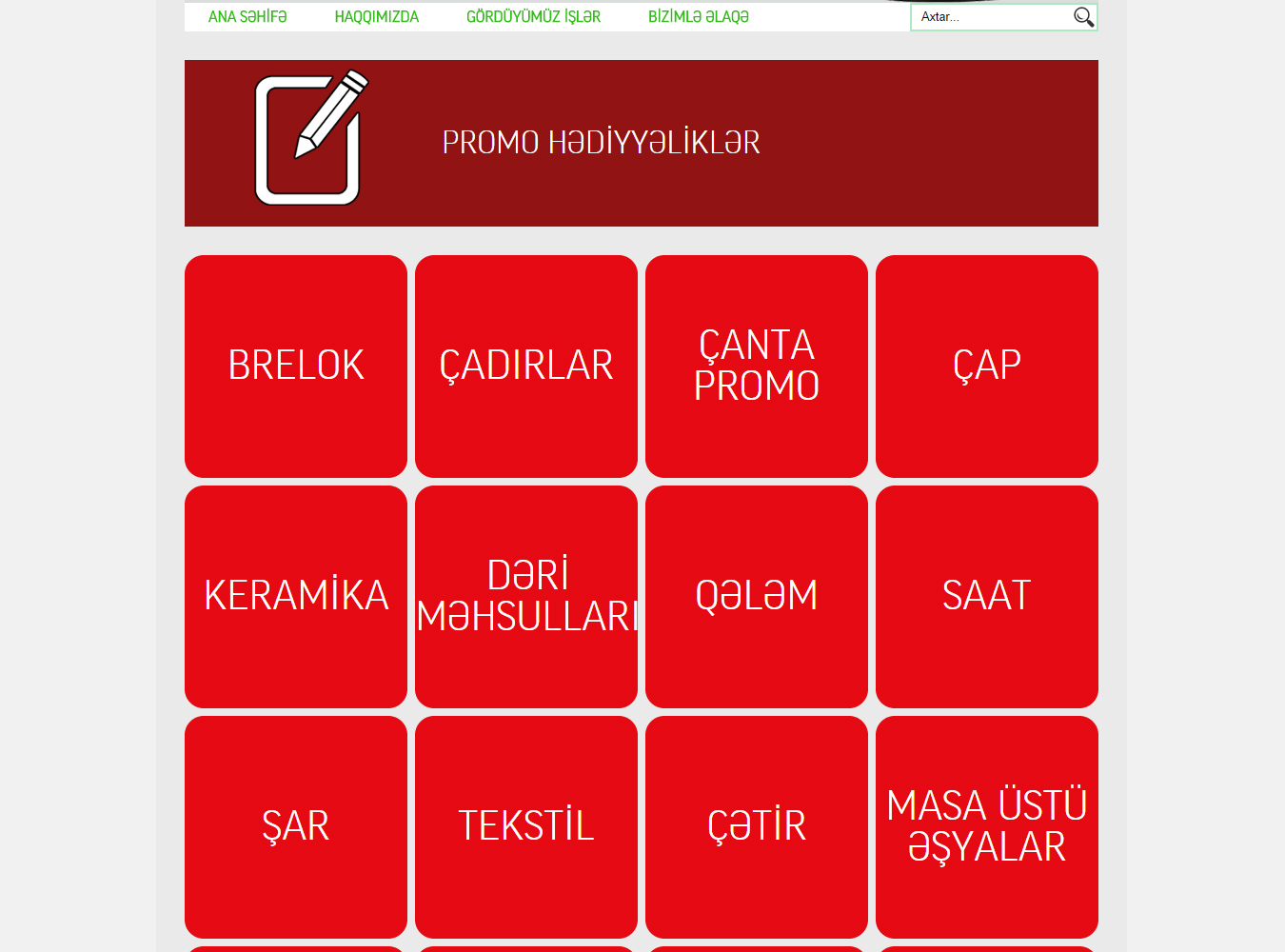Viewport: 1285px width, 952px height.
Task: Choose the ÇAP tile
Action: tap(987, 367)
